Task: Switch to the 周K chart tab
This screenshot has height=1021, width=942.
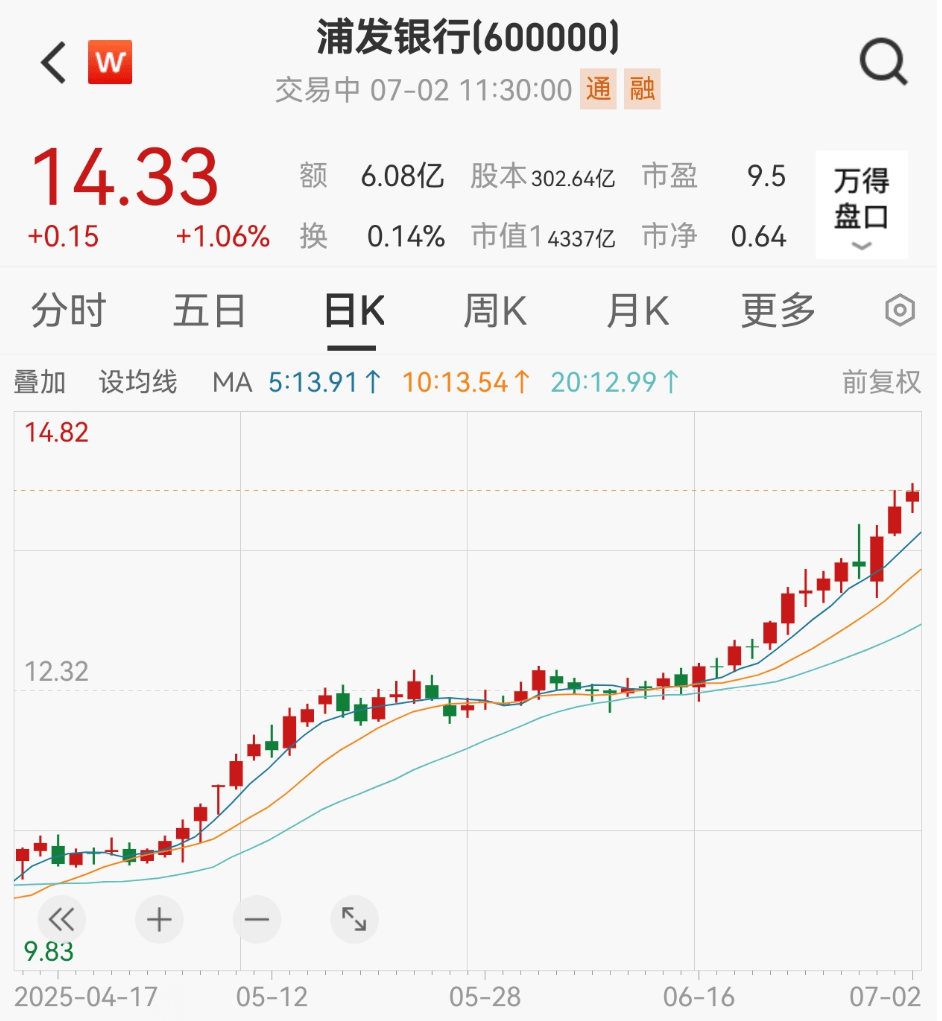Action: (x=495, y=312)
